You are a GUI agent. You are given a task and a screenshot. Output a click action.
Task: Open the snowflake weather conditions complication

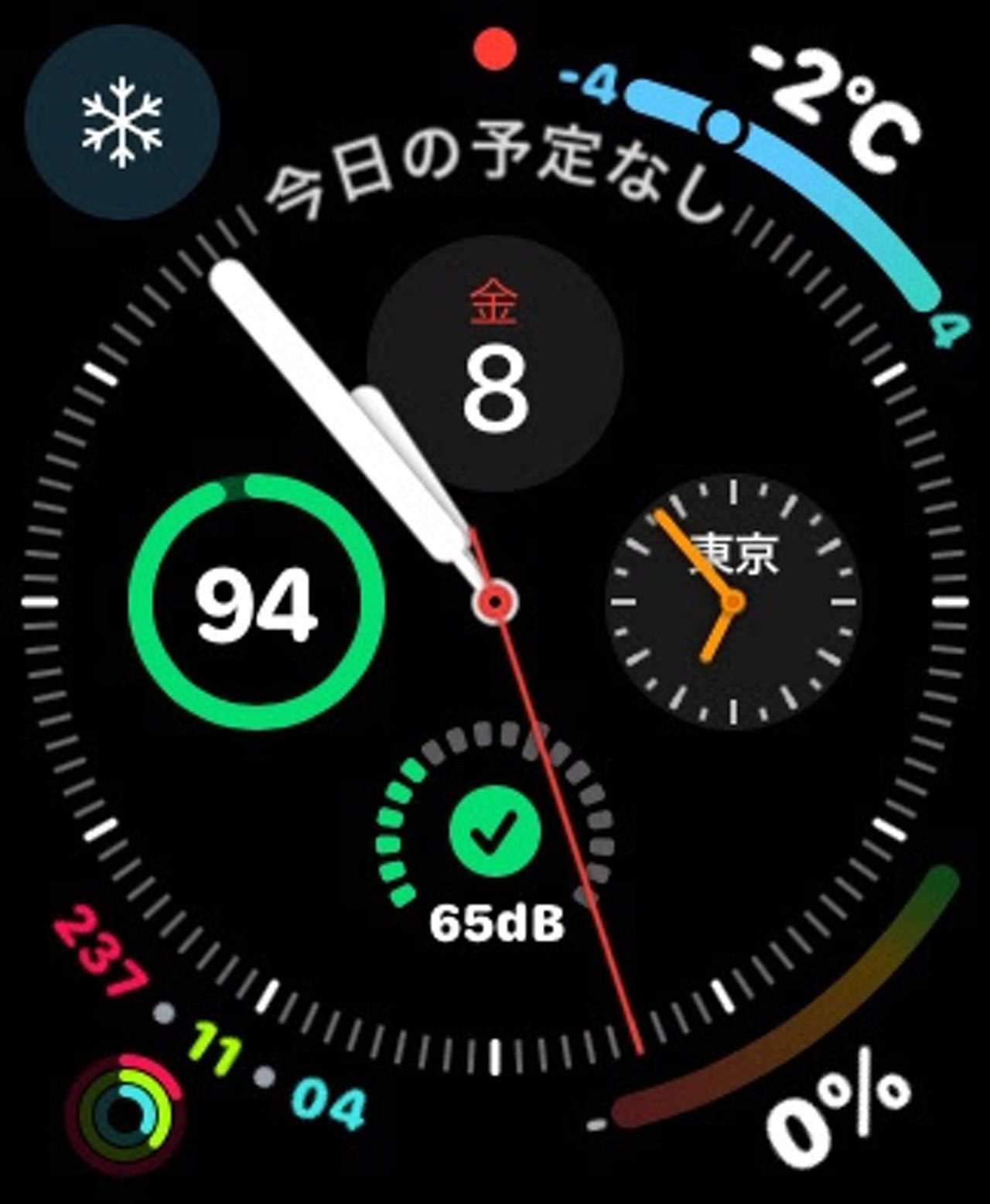[121, 122]
